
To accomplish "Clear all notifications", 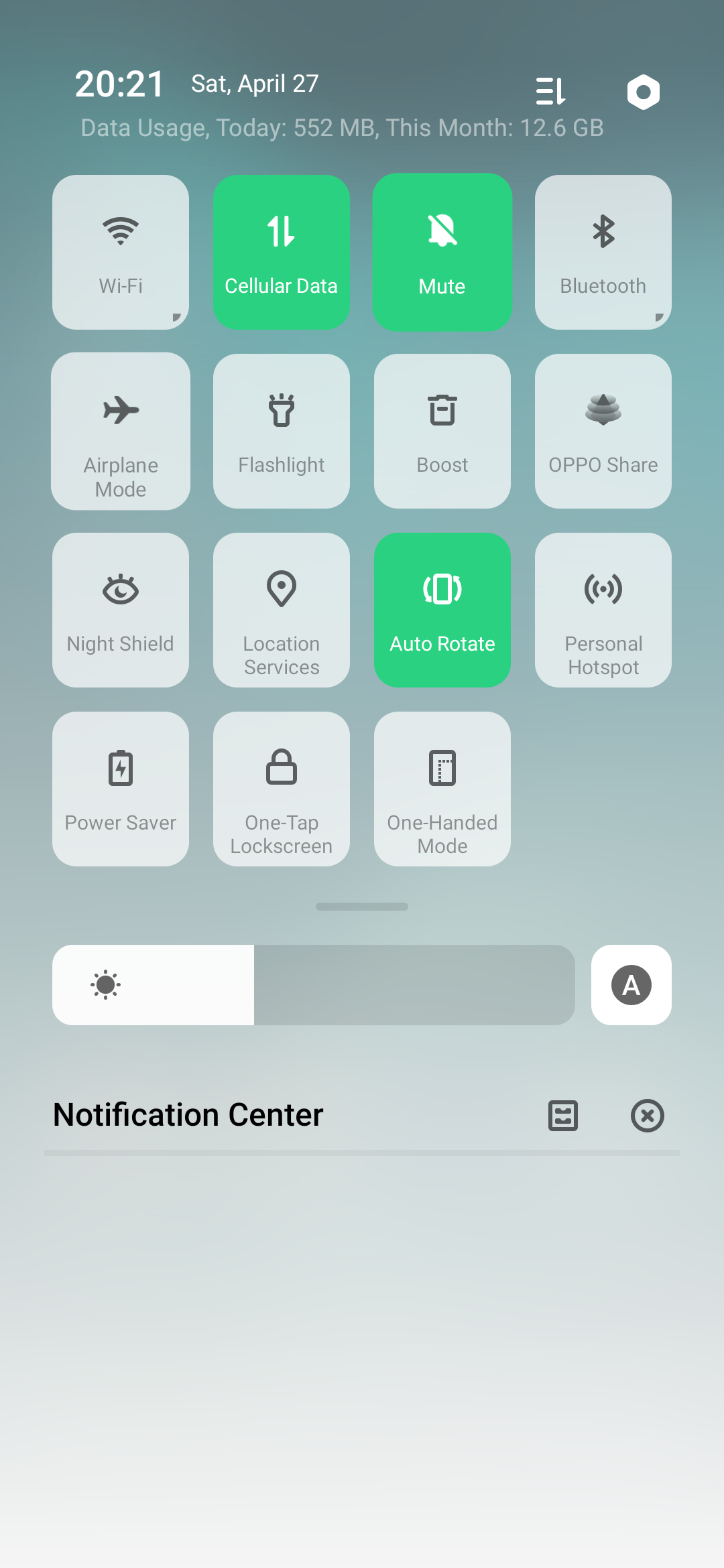I will pos(648,1116).
